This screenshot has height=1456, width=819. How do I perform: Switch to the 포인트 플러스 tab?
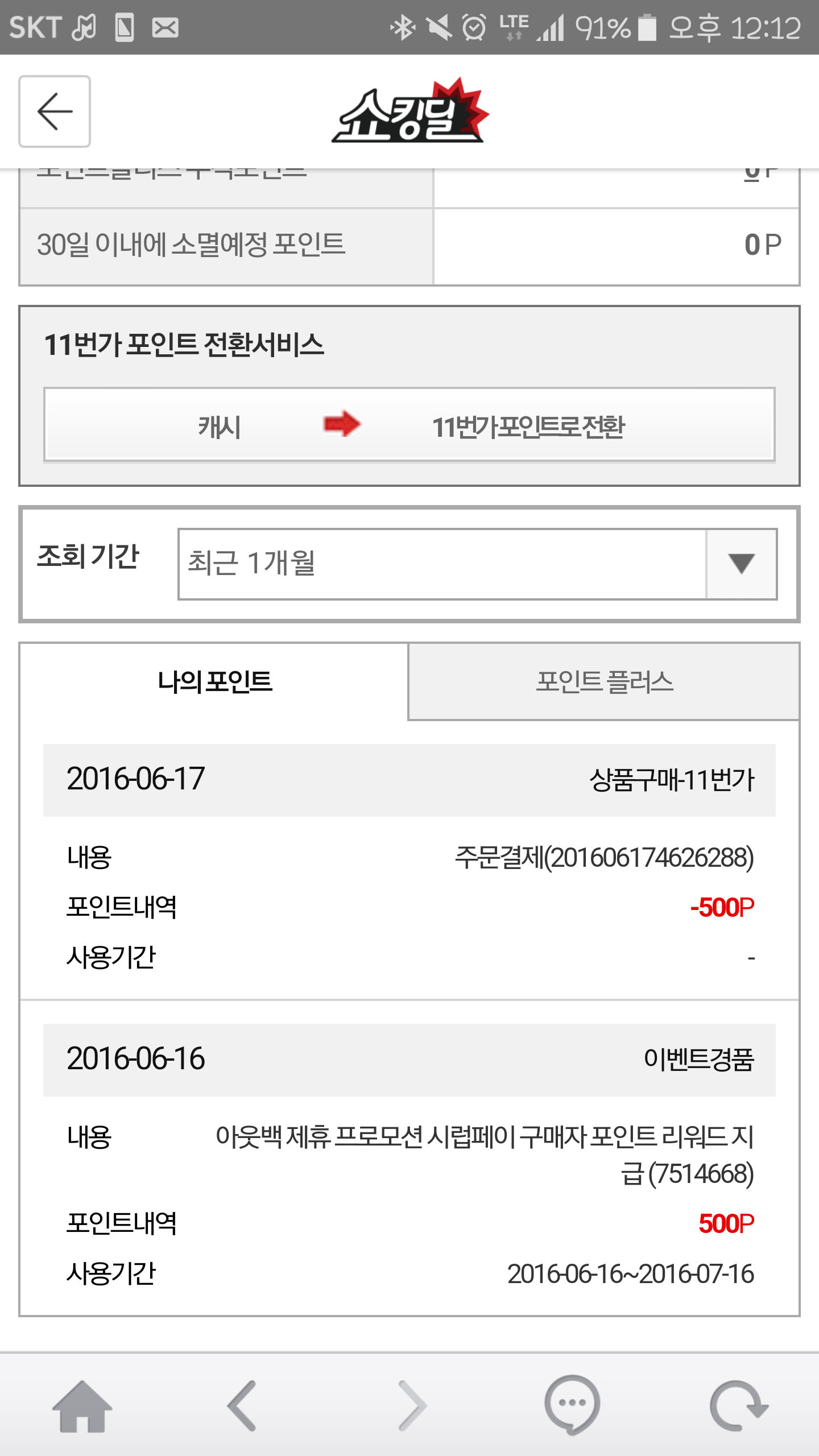(x=604, y=681)
